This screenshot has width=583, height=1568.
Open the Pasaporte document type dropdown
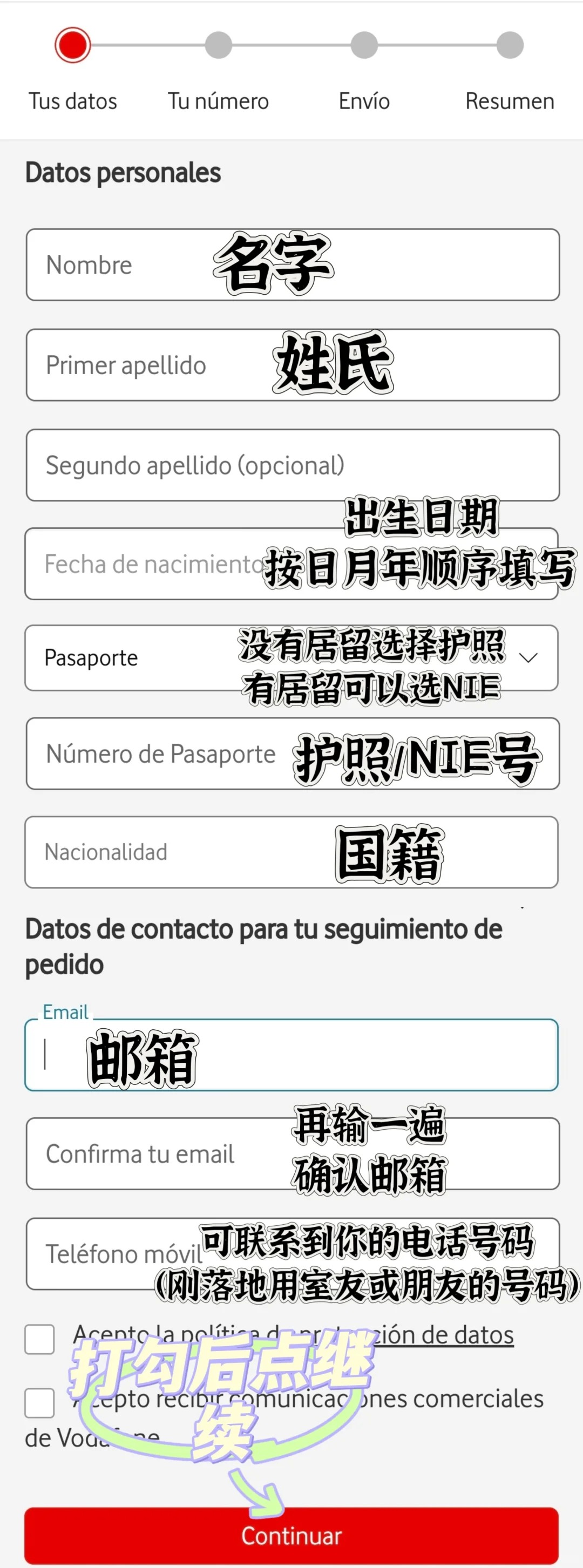coord(291,658)
